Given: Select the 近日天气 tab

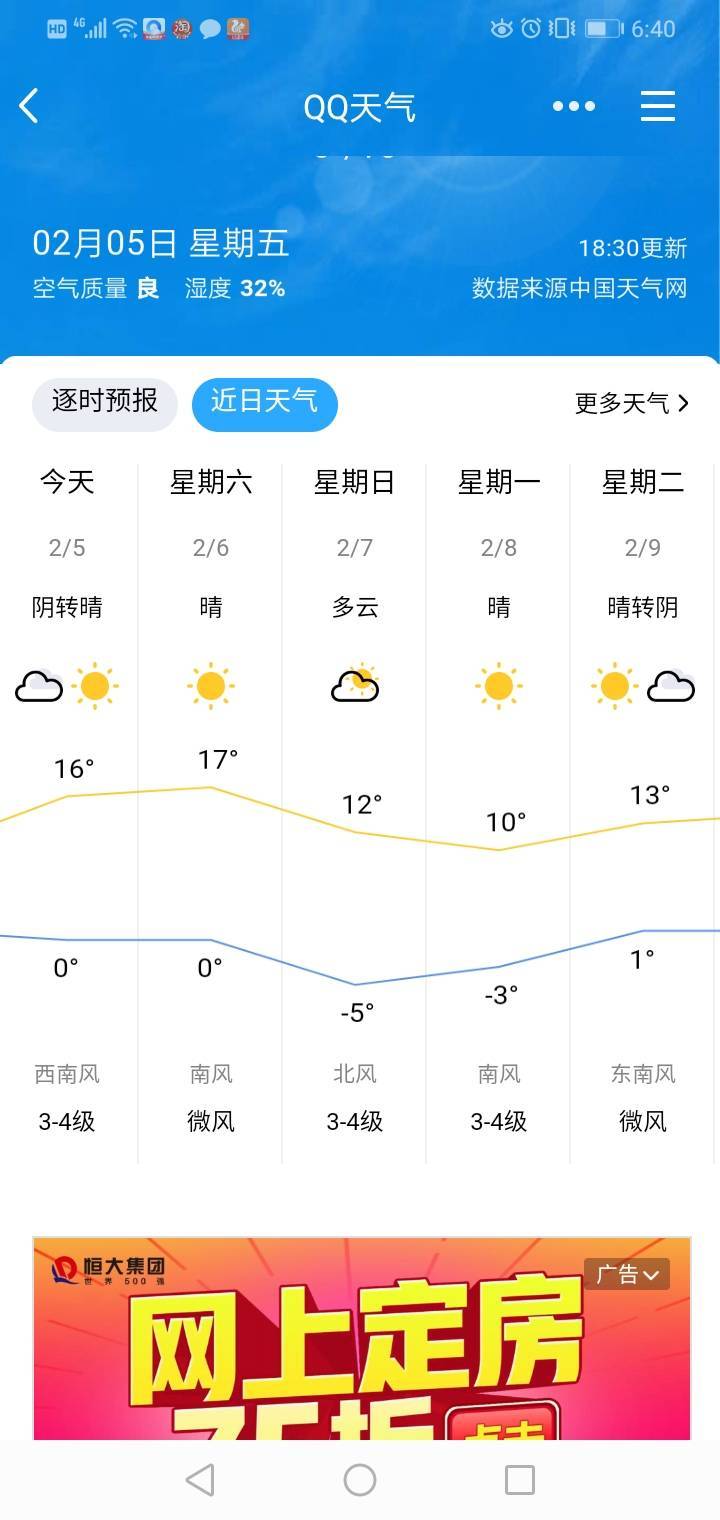Looking at the screenshot, I should (x=264, y=404).
